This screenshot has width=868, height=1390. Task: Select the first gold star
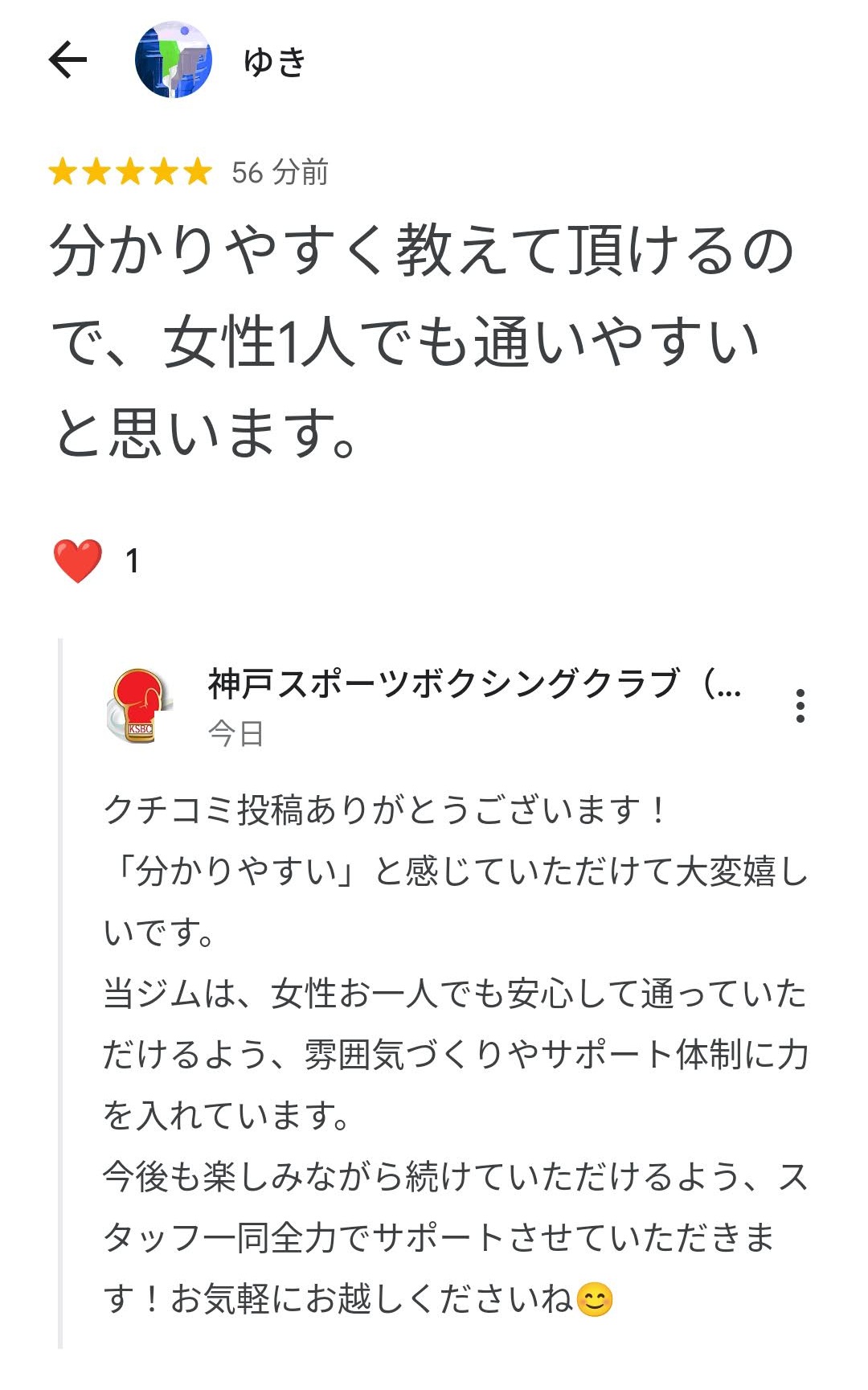click(x=63, y=171)
